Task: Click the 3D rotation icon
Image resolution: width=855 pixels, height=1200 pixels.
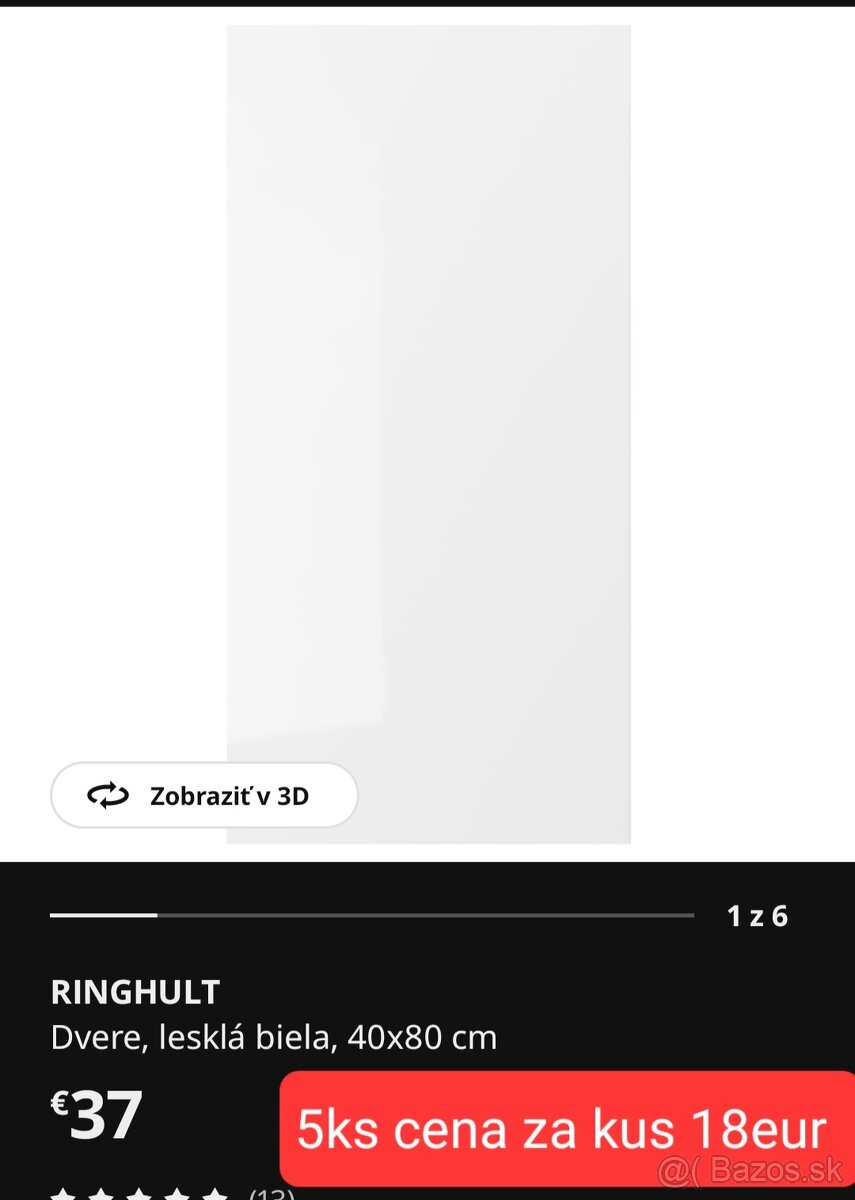Action: click(108, 795)
